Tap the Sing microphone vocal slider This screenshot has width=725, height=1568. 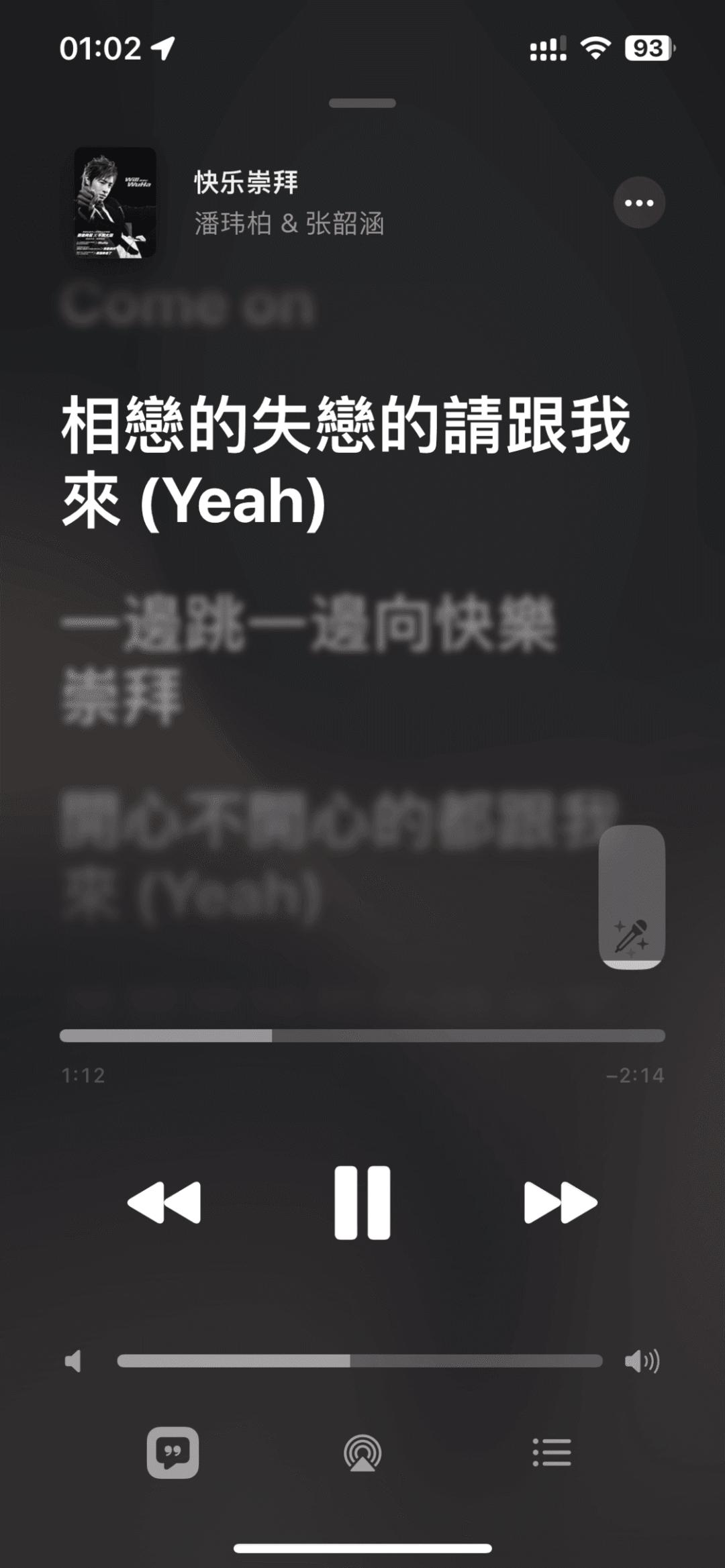click(x=632, y=897)
